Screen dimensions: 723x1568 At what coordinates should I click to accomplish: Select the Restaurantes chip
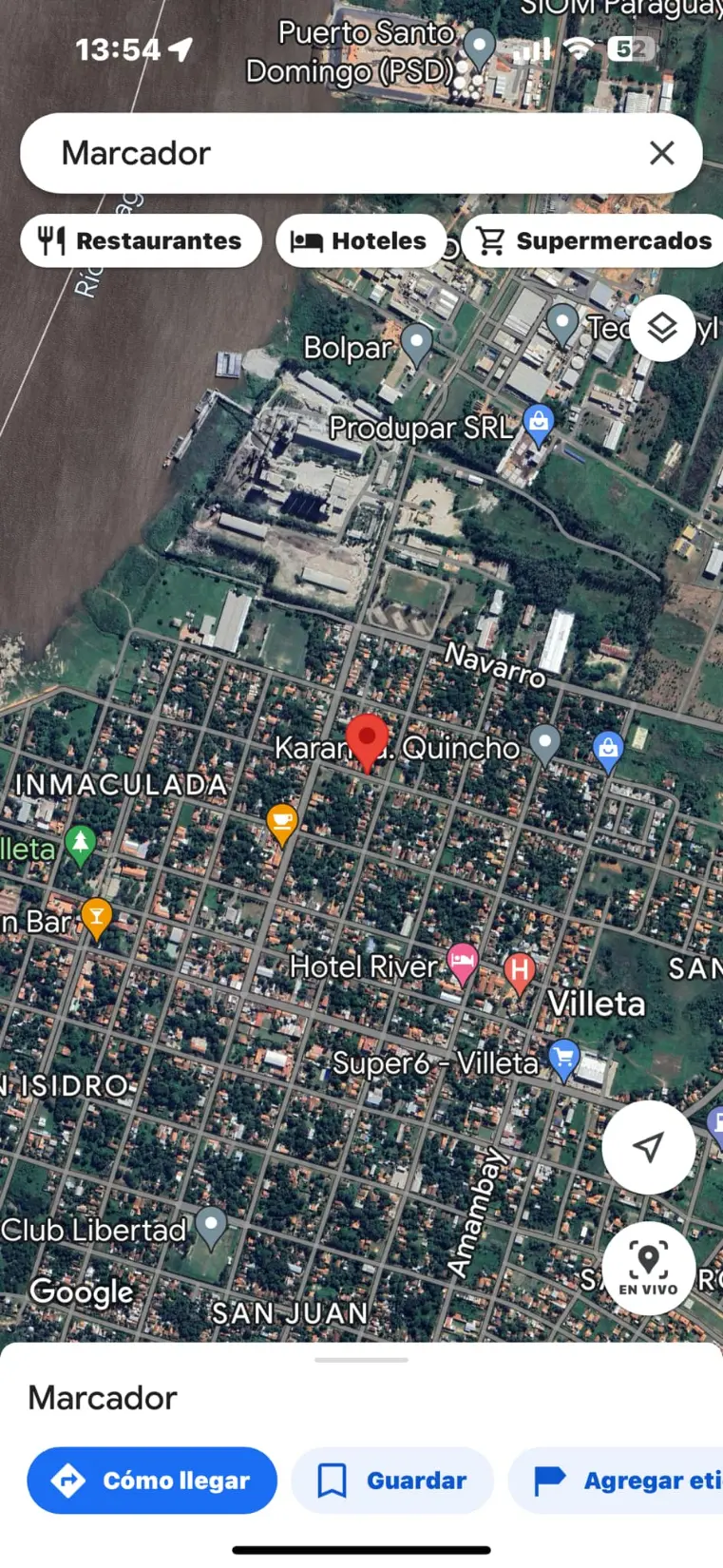point(141,240)
